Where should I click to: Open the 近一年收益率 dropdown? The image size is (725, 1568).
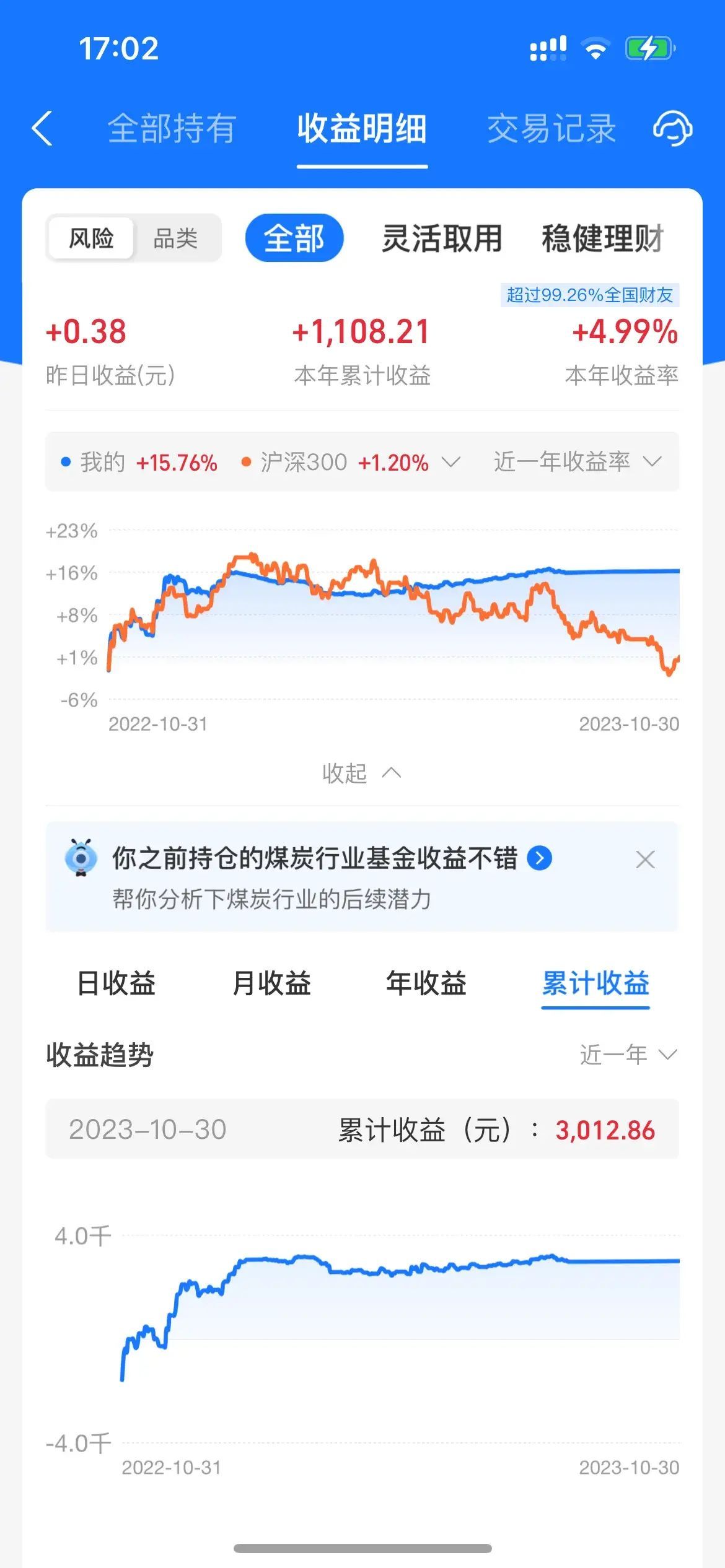[578, 462]
